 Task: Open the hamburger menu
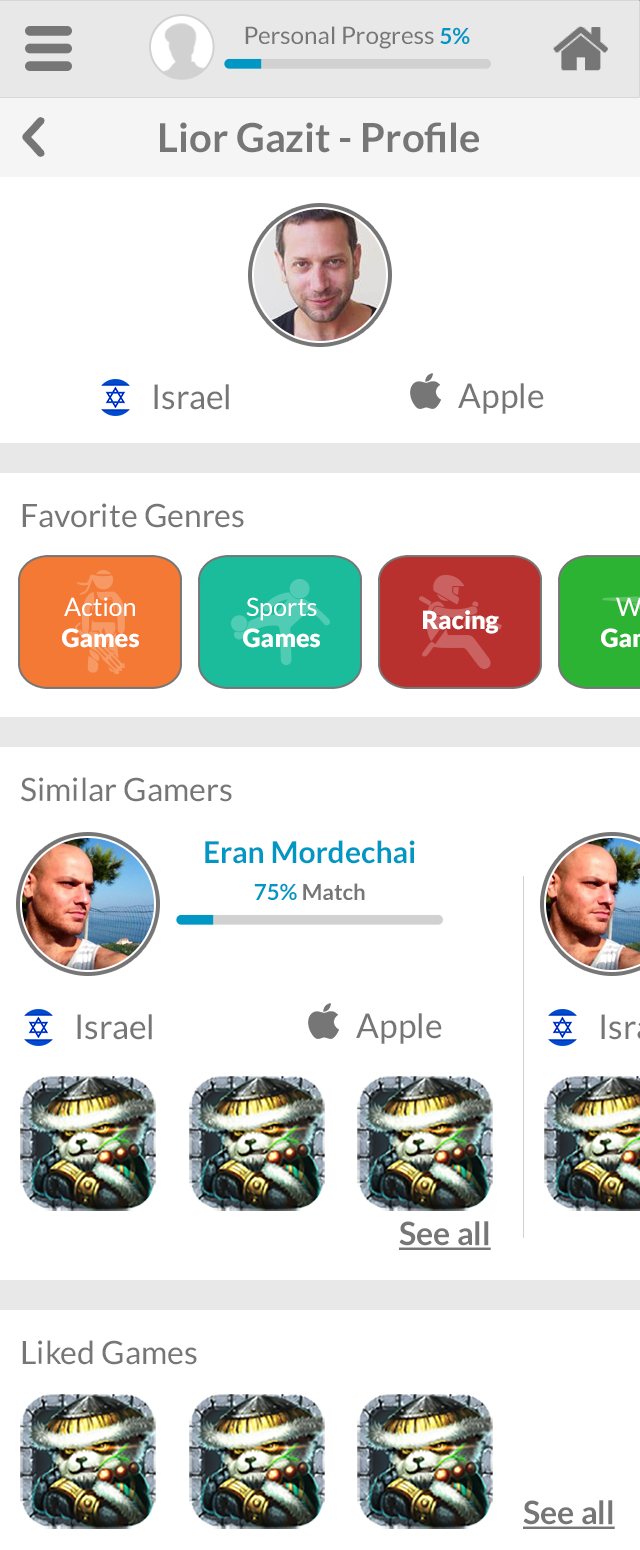click(x=48, y=48)
